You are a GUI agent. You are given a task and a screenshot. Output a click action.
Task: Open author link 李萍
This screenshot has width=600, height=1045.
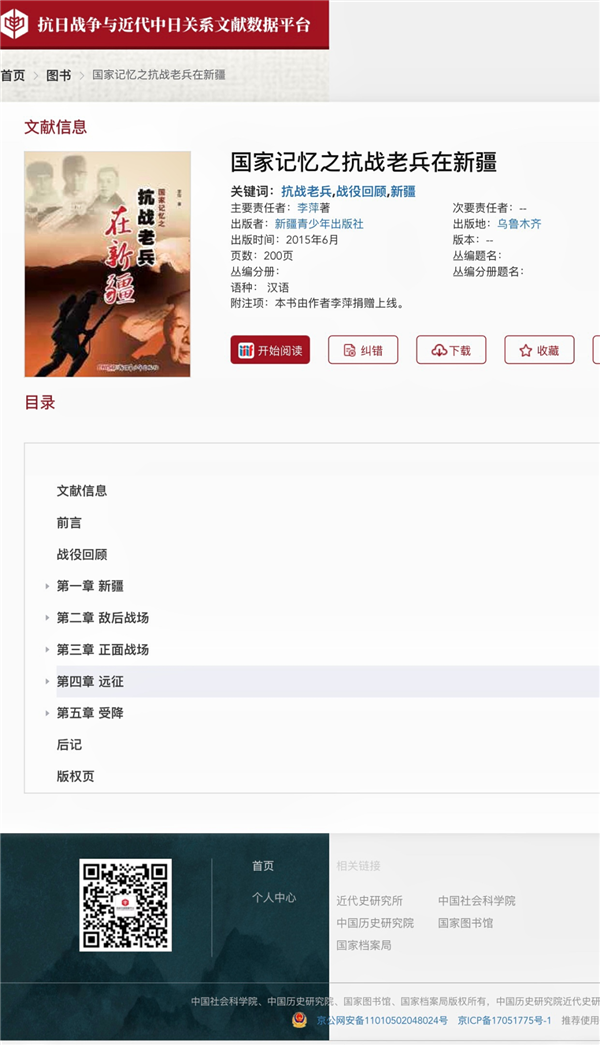point(308,208)
